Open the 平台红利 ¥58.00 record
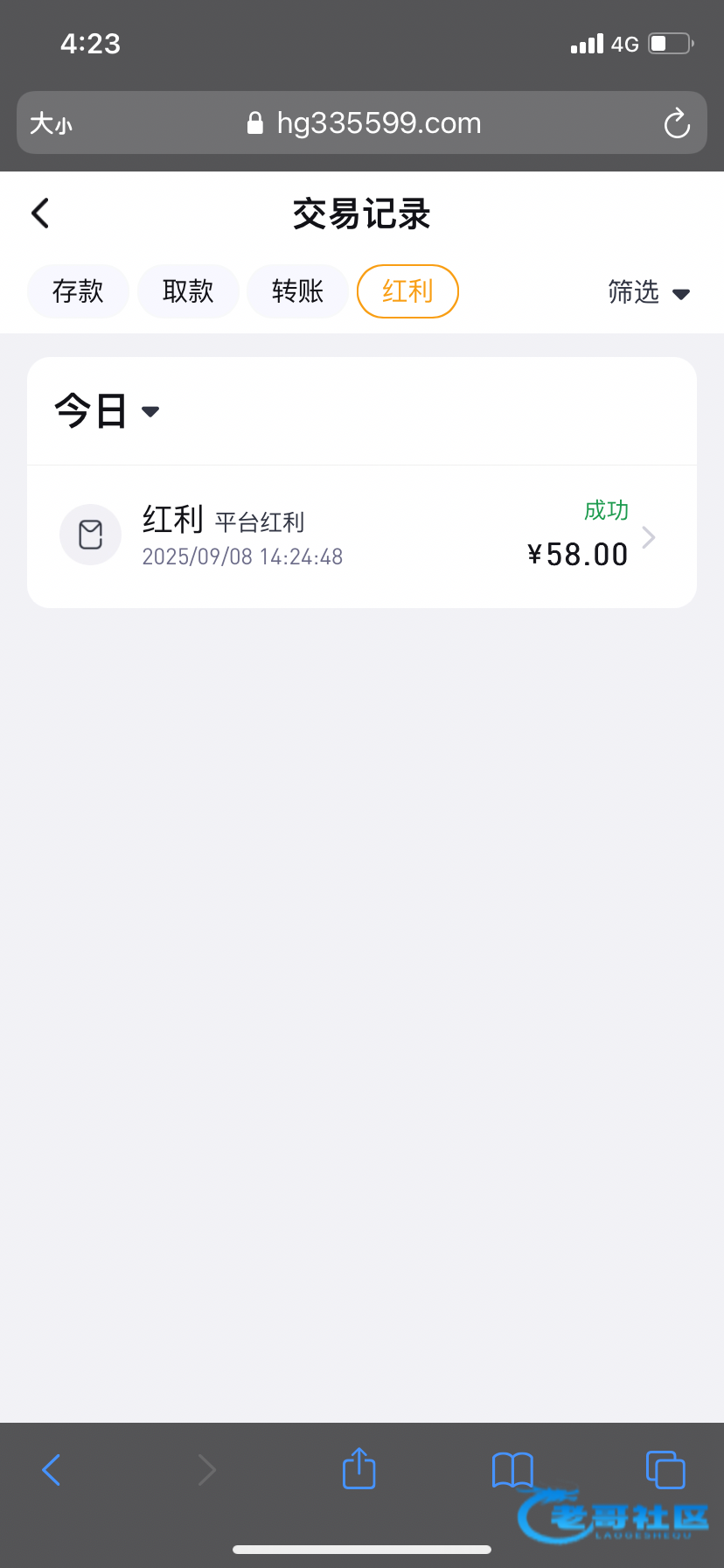 (x=362, y=536)
